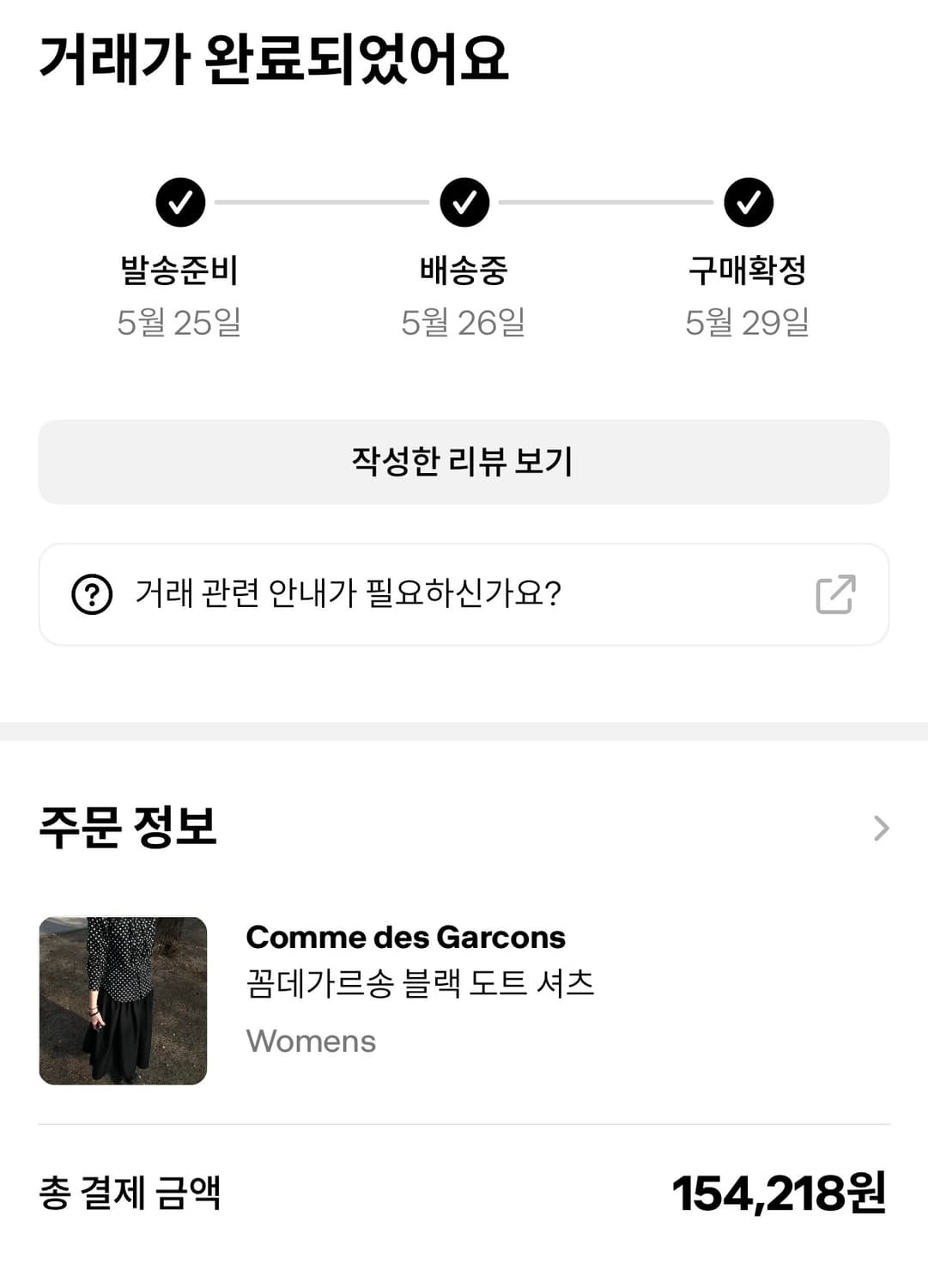Click the 배송중 completed checkmark icon
The image size is (928, 1288).
(464, 204)
